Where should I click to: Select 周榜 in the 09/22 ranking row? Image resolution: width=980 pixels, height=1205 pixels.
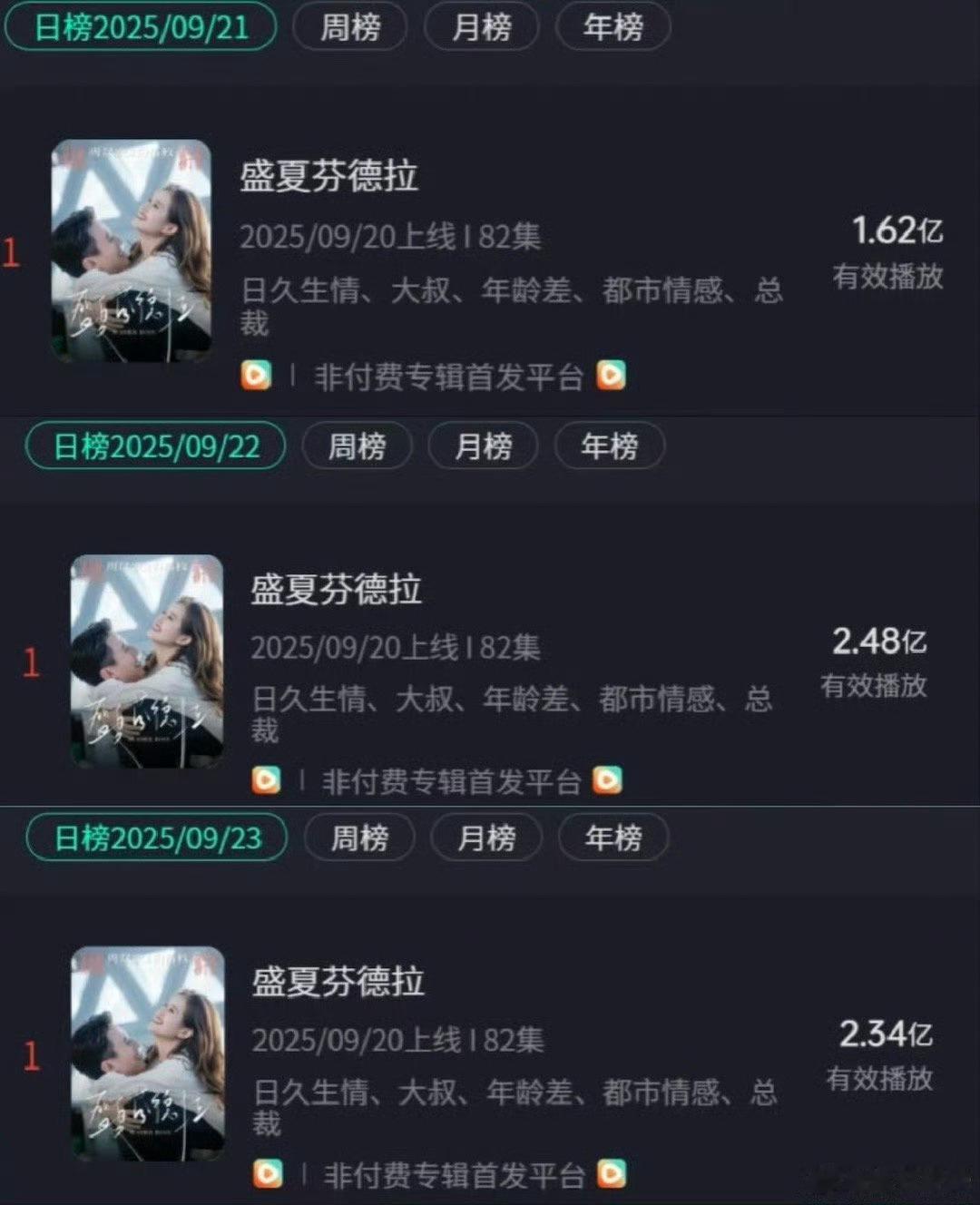(358, 446)
